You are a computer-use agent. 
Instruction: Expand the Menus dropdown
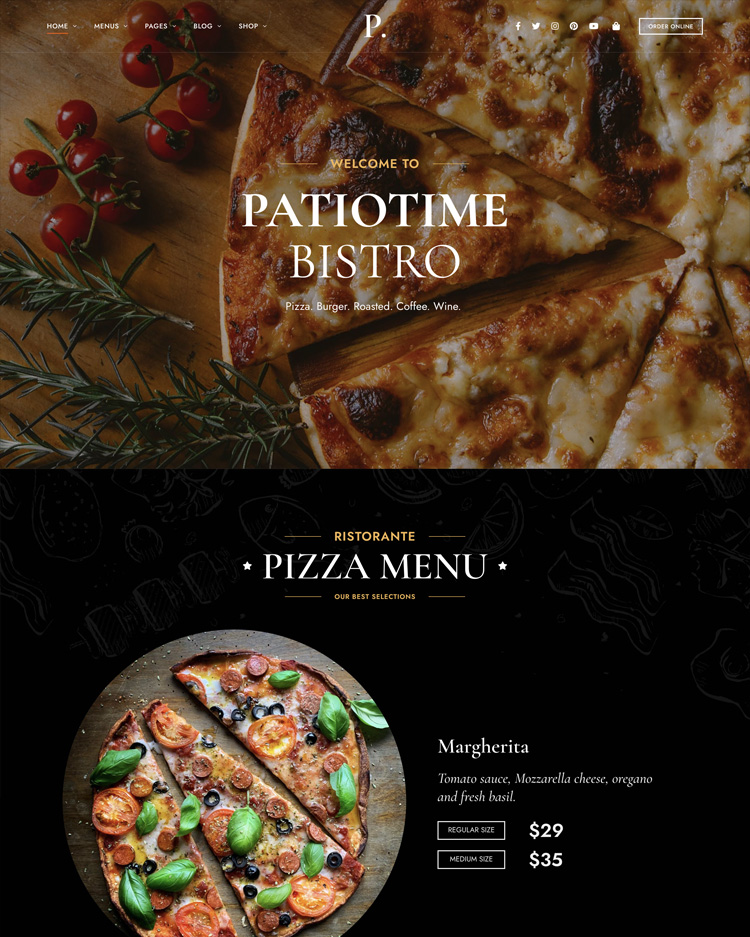(x=108, y=26)
